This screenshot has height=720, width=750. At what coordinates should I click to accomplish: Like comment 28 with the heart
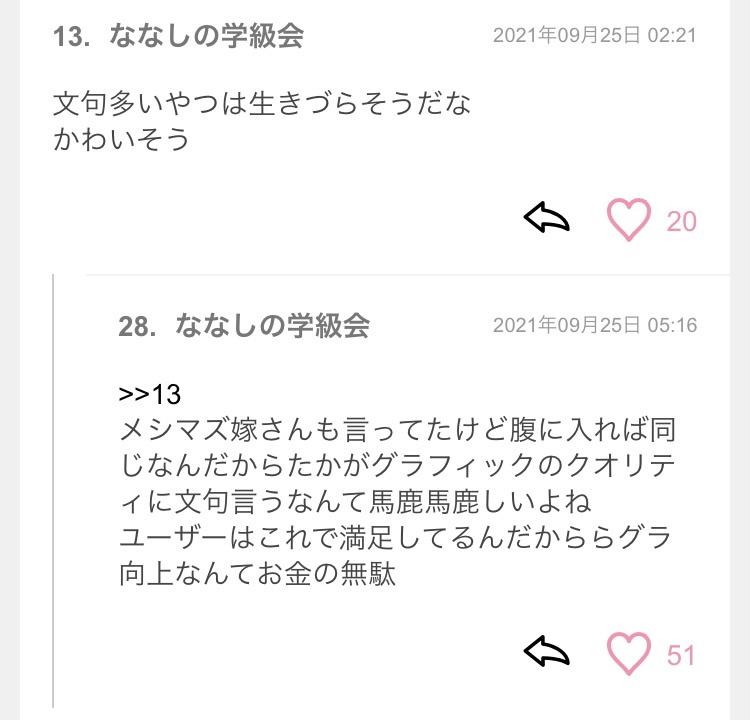pos(629,654)
